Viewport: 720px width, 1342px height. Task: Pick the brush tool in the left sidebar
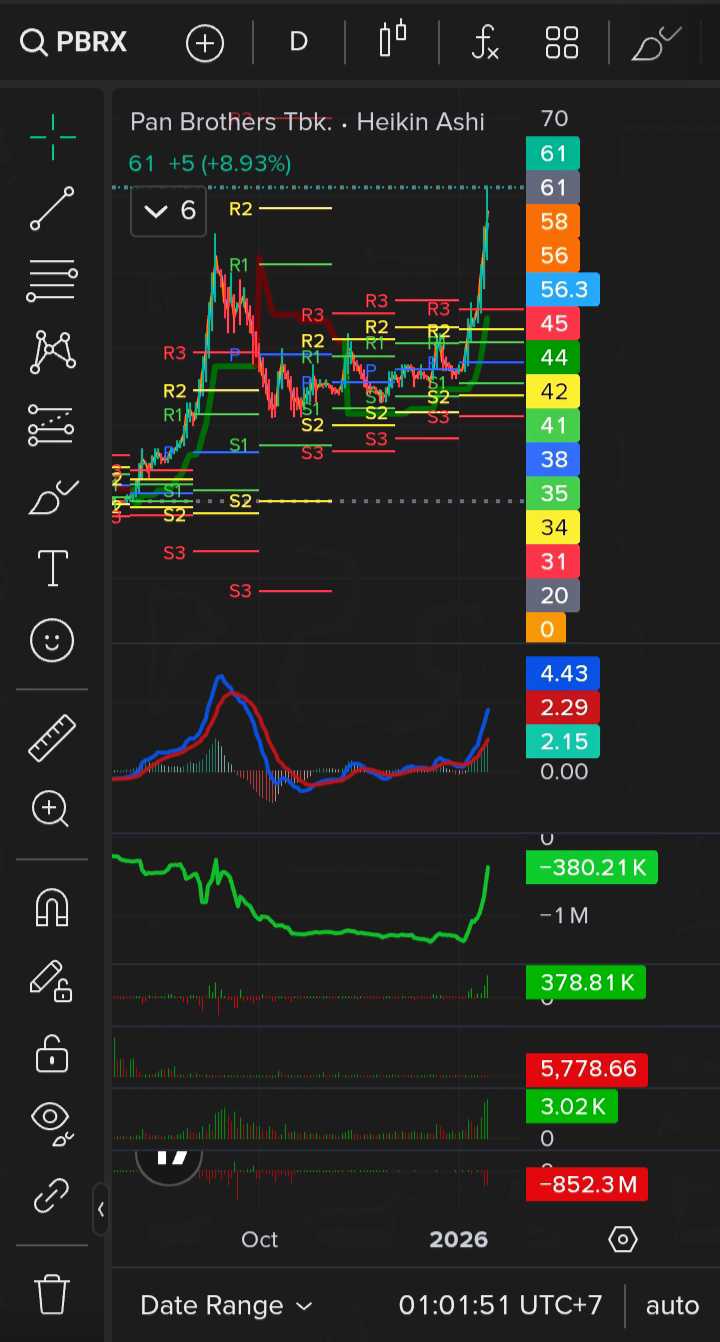click(52, 496)
